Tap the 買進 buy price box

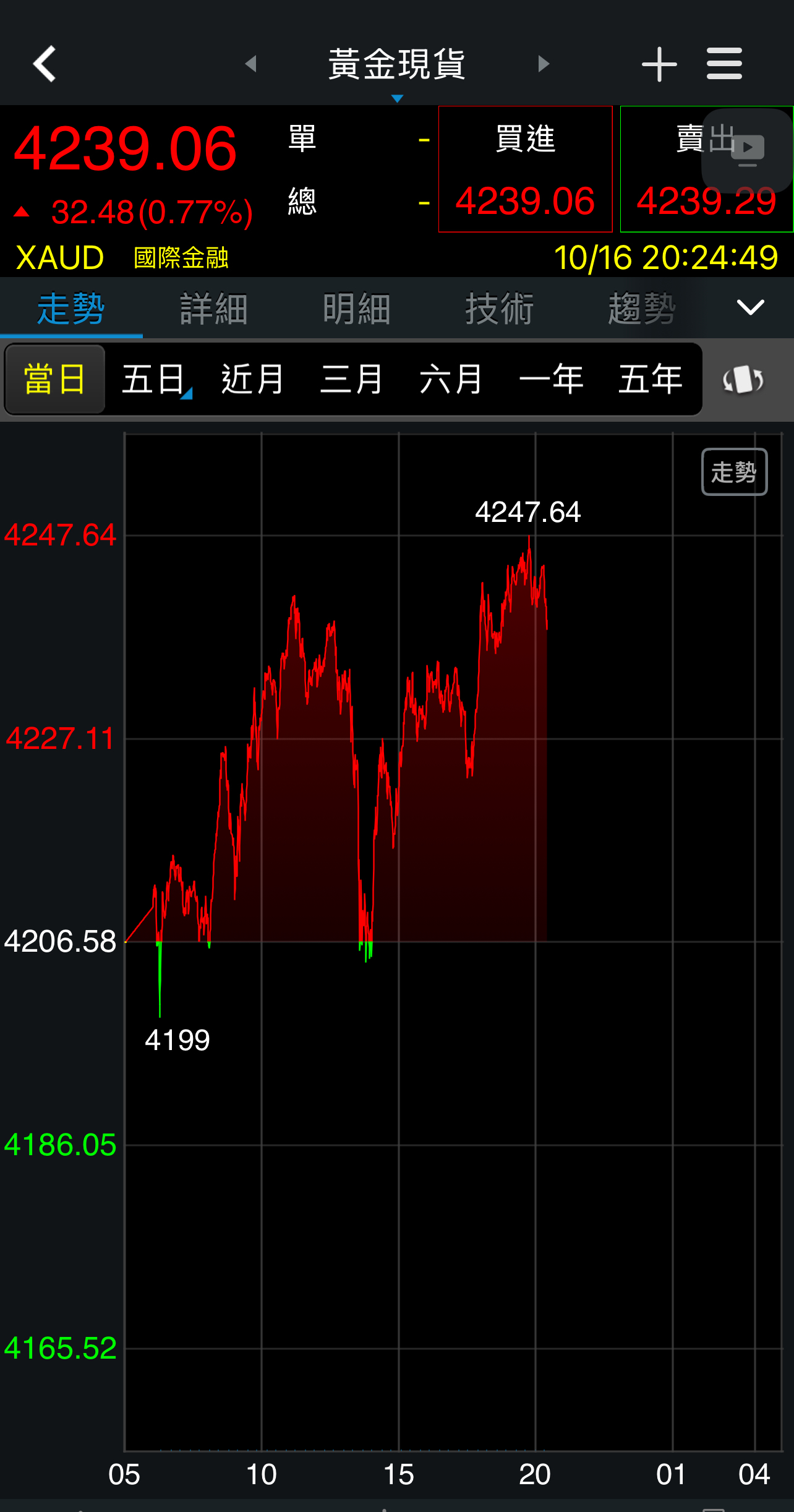(525, 169)
